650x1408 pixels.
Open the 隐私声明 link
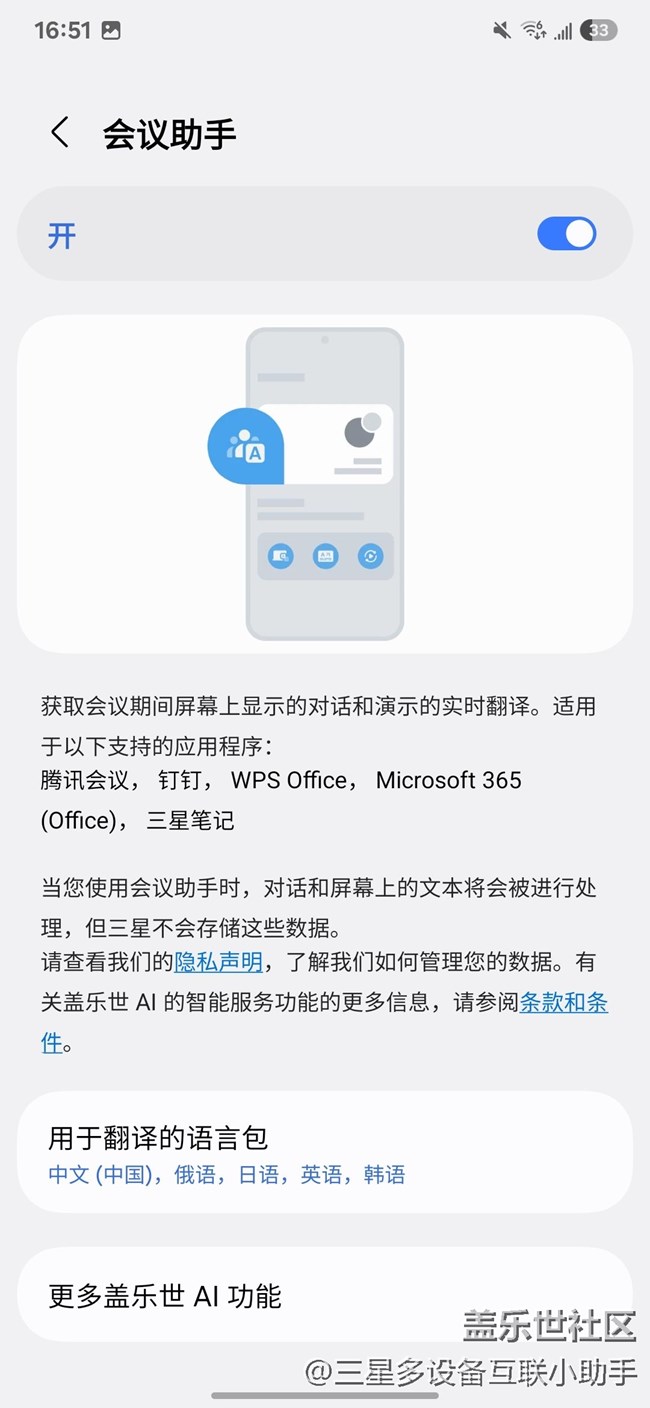pos(218,962)
